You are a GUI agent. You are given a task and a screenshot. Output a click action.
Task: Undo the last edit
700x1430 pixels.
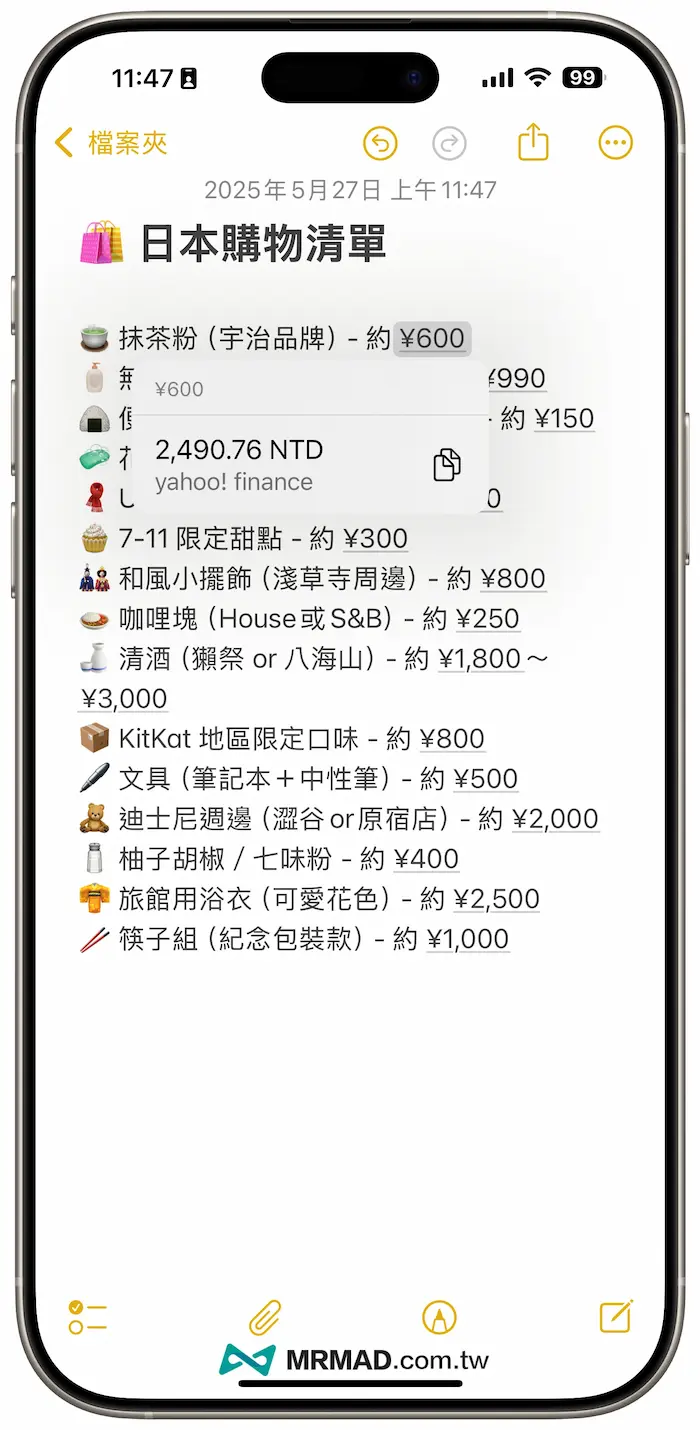click(380, 143)
